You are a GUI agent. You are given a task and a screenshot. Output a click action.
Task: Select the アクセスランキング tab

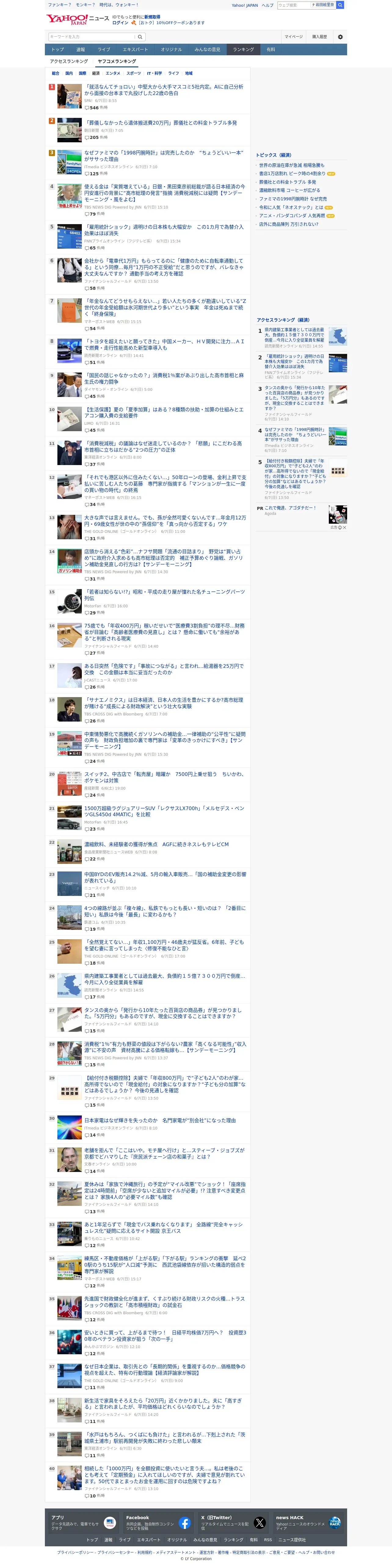[x=69, y=61]
